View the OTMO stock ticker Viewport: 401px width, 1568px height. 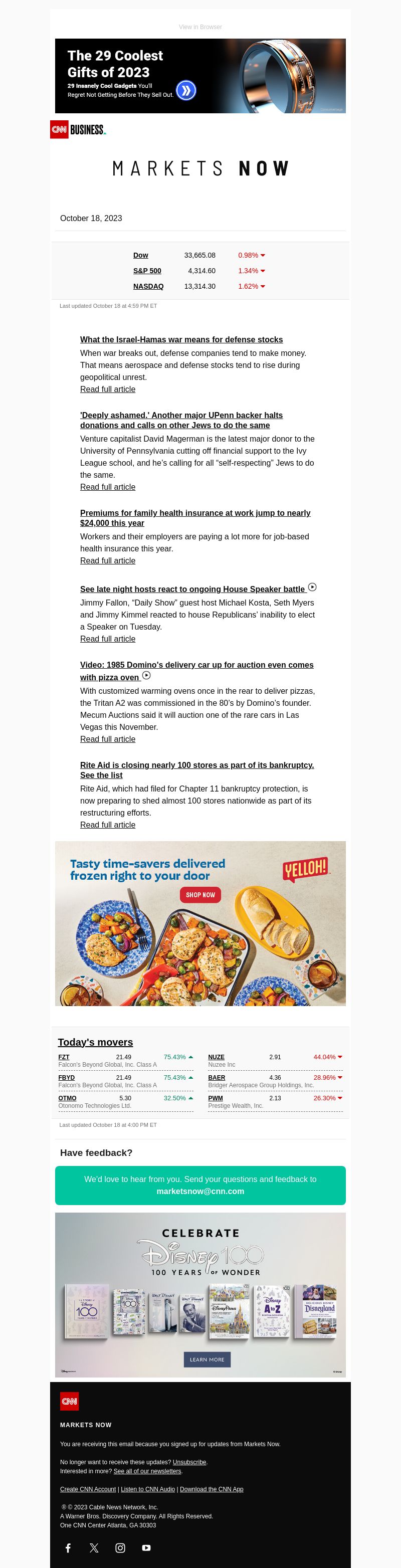pyautogui.click(x=68, y=1098)
